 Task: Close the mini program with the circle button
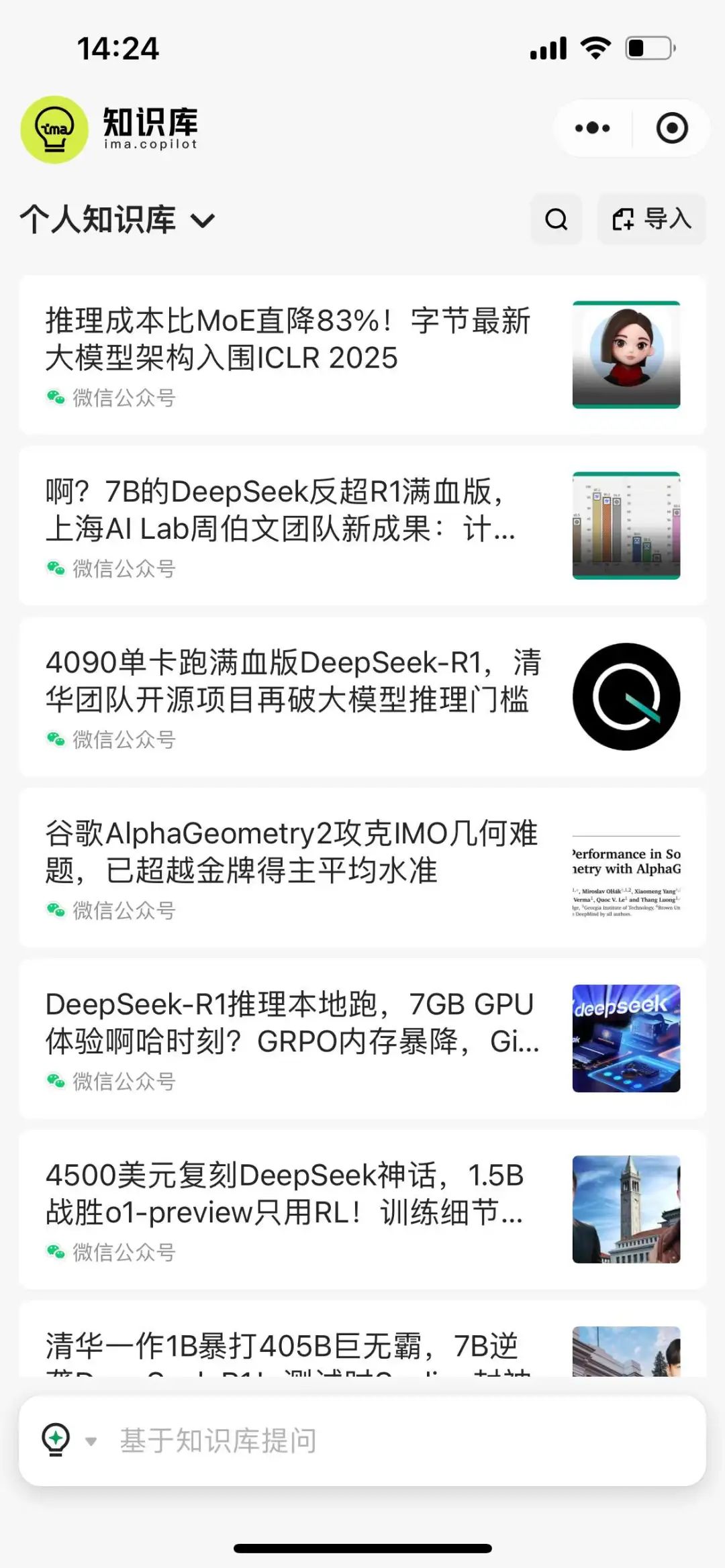(x=671, y=128)
